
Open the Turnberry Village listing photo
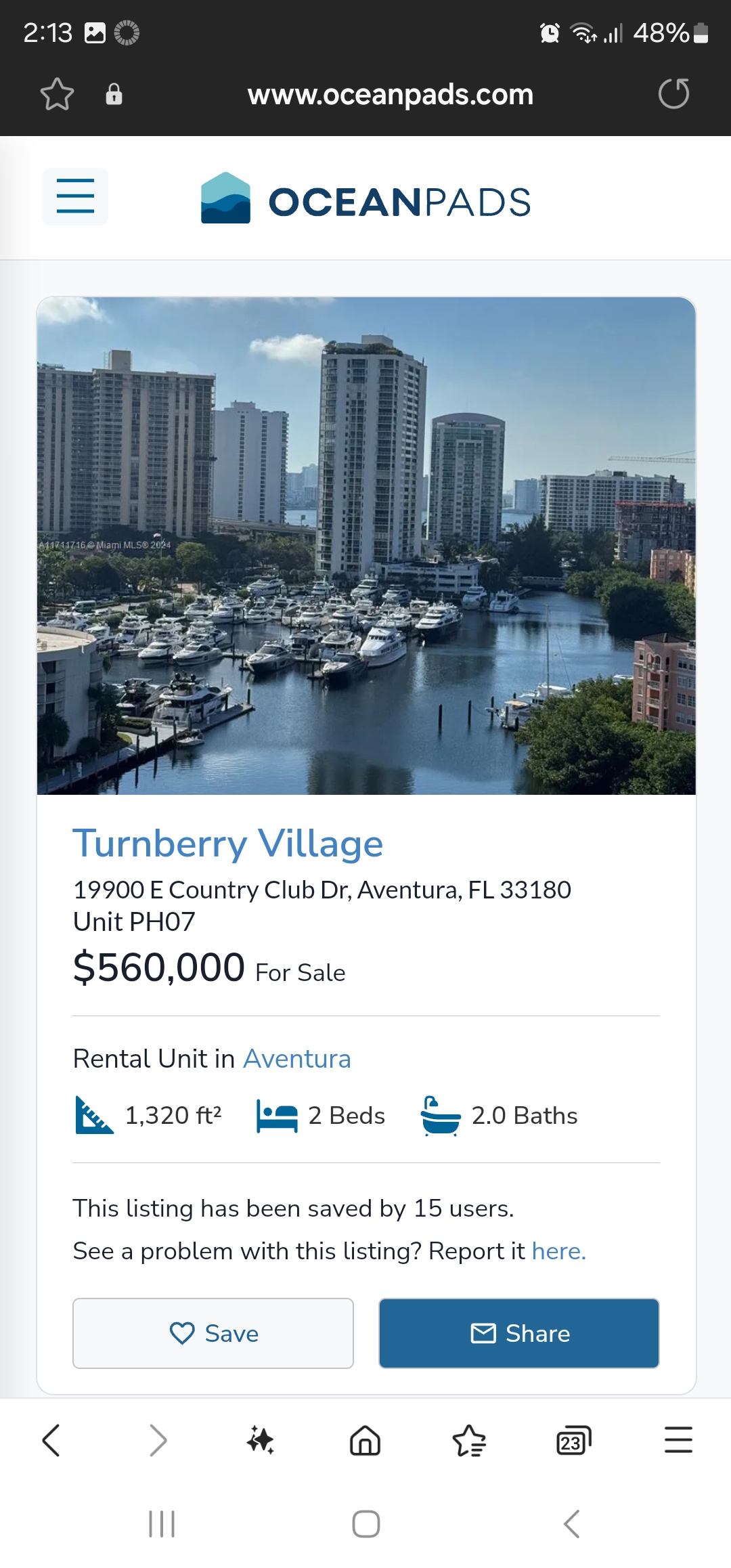click(x=366, y=546)
